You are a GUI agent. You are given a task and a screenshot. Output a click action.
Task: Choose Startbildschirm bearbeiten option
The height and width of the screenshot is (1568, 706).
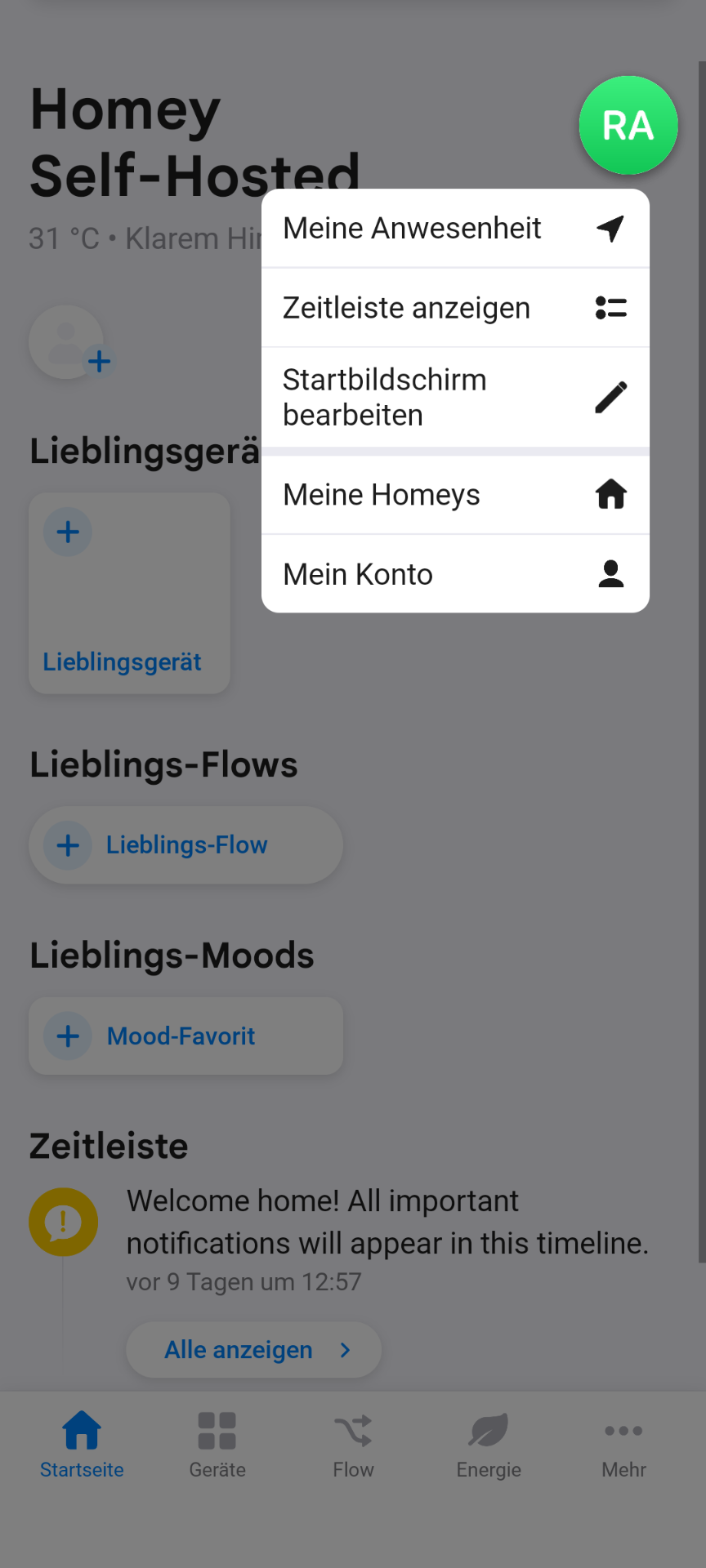[x=454, y=398]
